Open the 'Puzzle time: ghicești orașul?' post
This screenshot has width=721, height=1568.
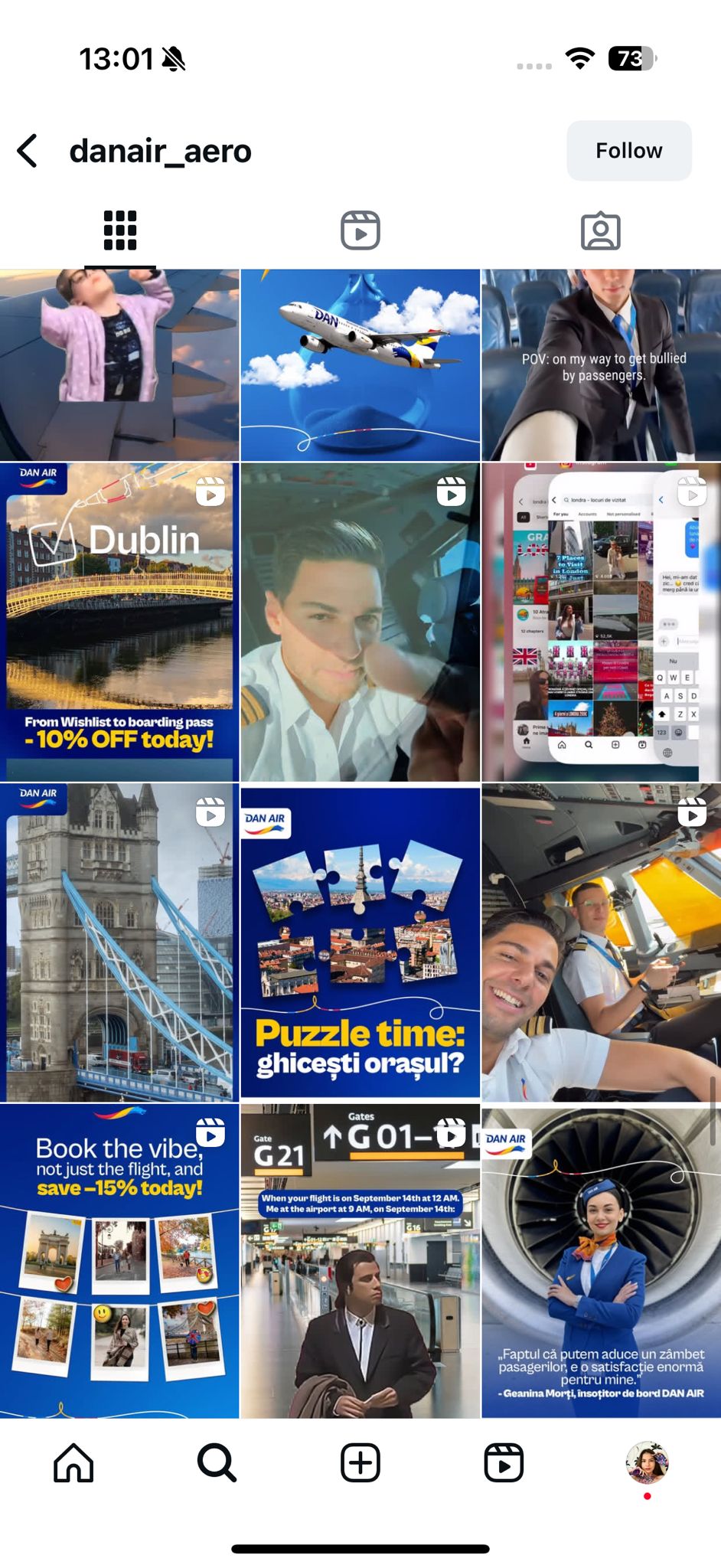[x=360, y=942]
